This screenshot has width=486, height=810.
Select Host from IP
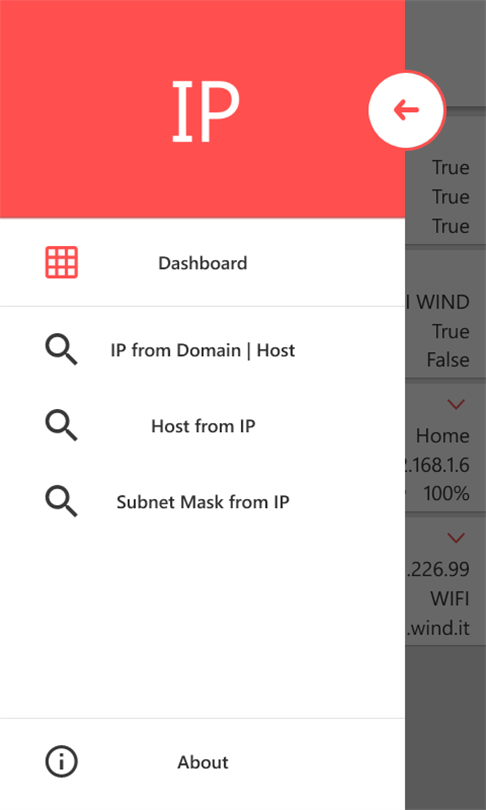point(202,426)
